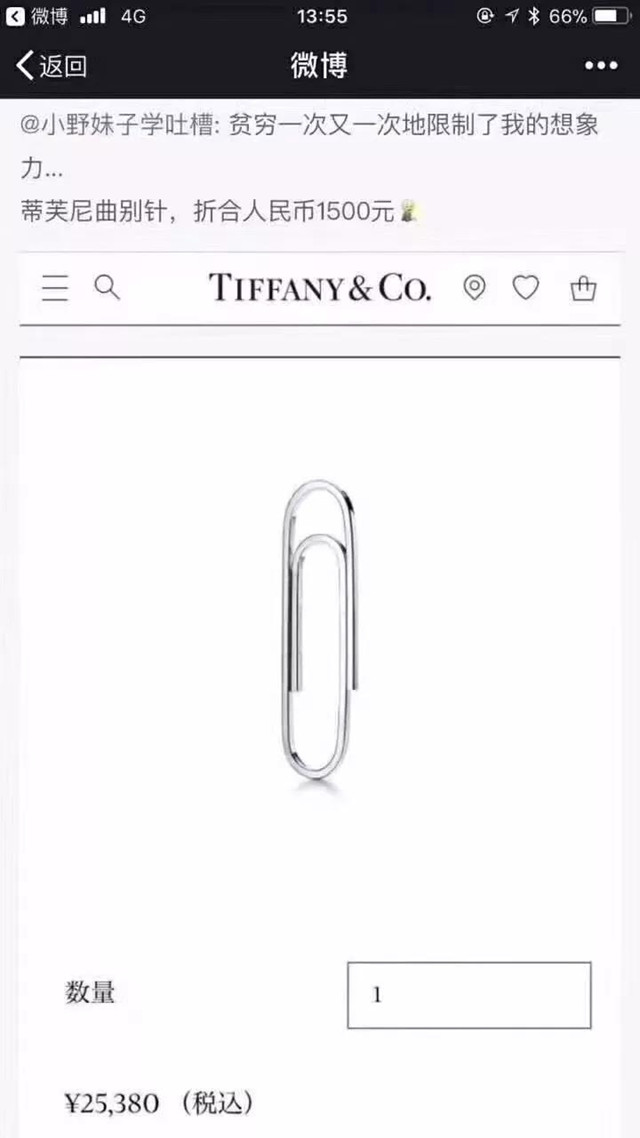Open the three-dot overflow menu
Image resolution: width=640 pixels, height=1138 pixels.
point(601,66)
